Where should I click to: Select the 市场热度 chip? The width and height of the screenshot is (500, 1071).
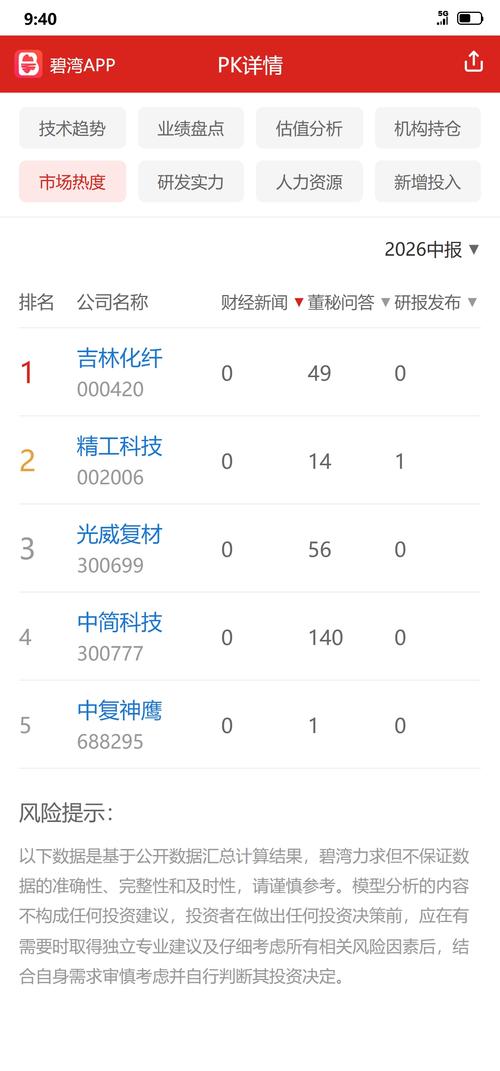[72, 182]
